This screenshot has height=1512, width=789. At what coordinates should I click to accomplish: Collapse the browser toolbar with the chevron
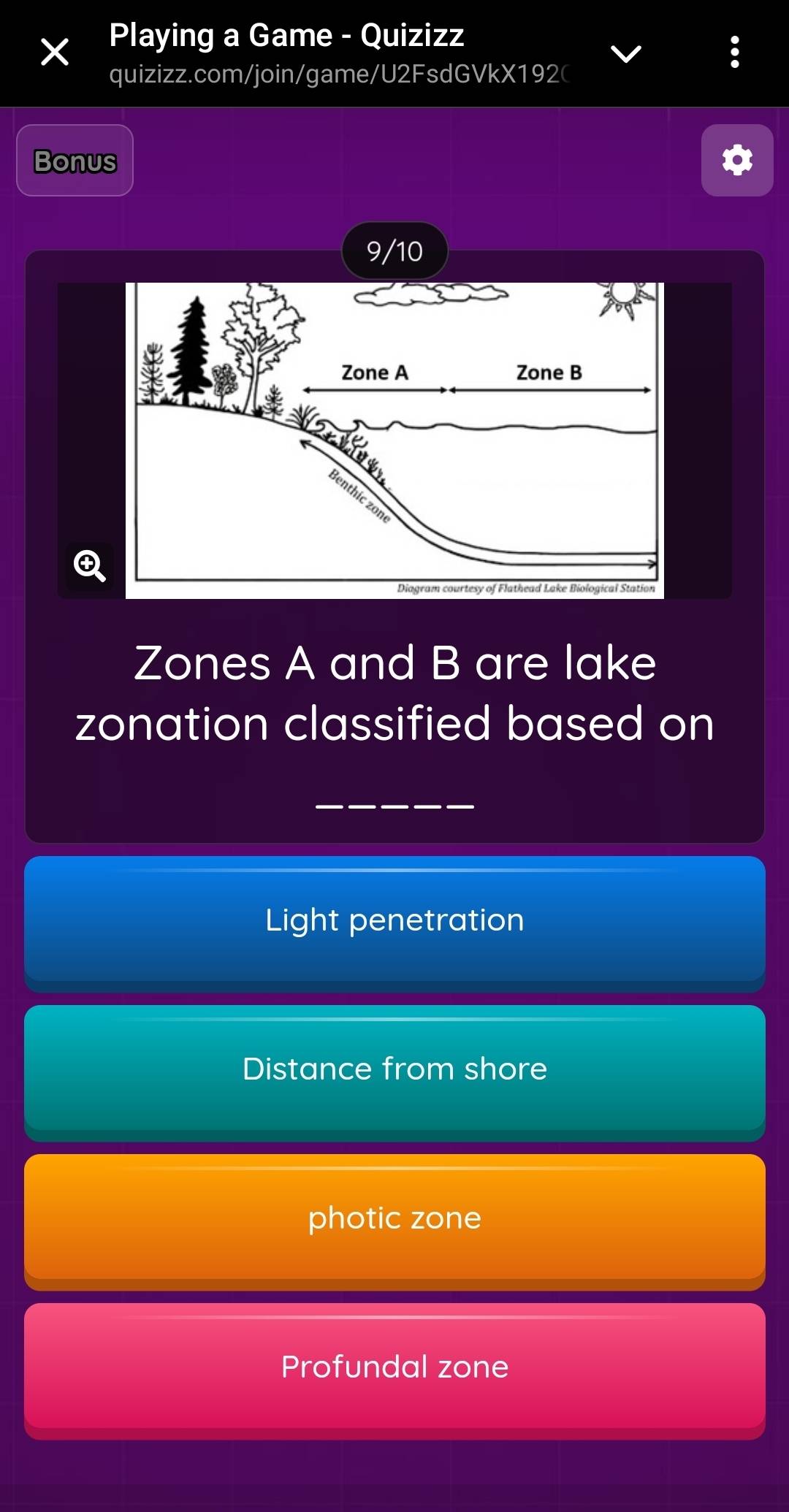(x=626, y=54)
